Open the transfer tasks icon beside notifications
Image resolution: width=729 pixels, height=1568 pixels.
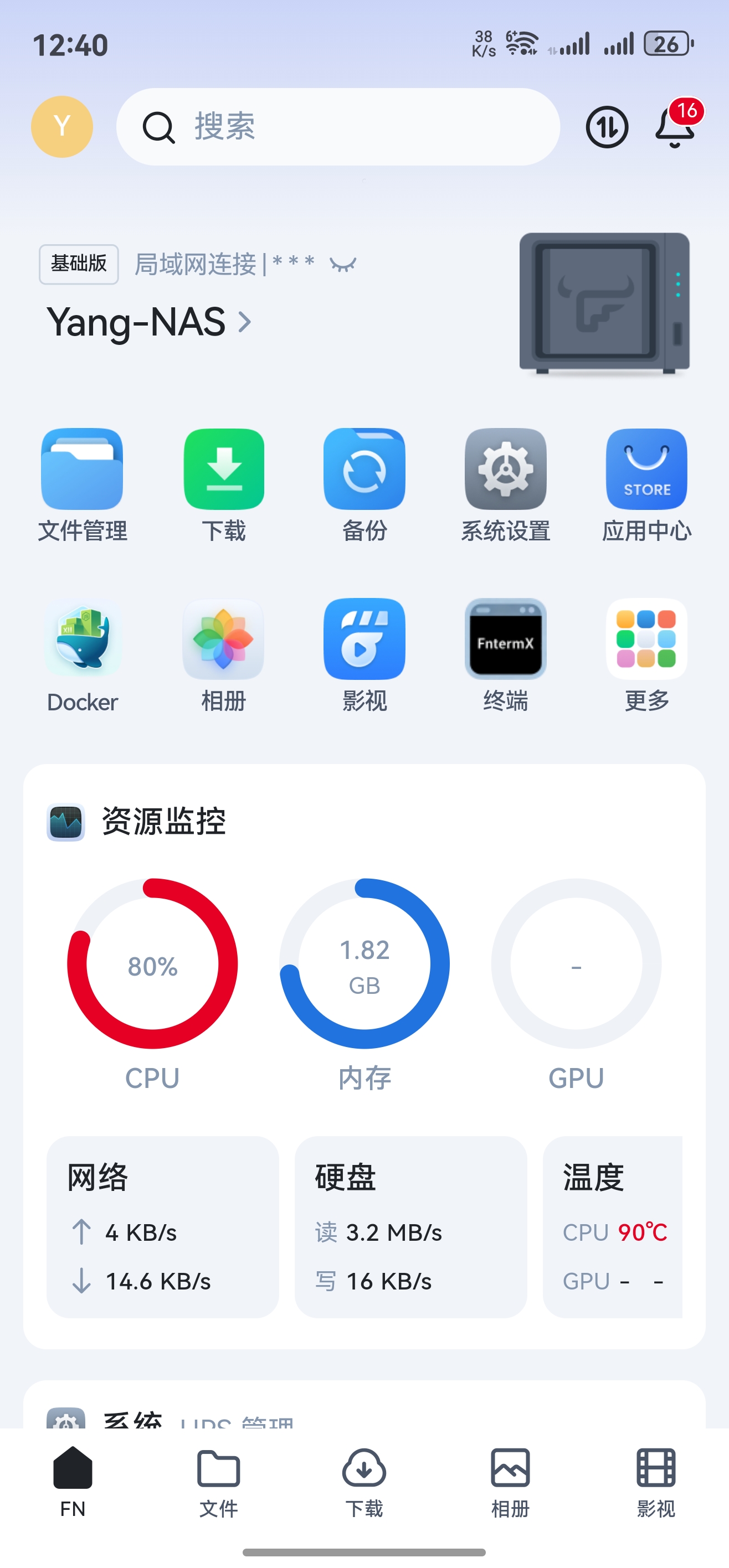[x=606, y=128]
